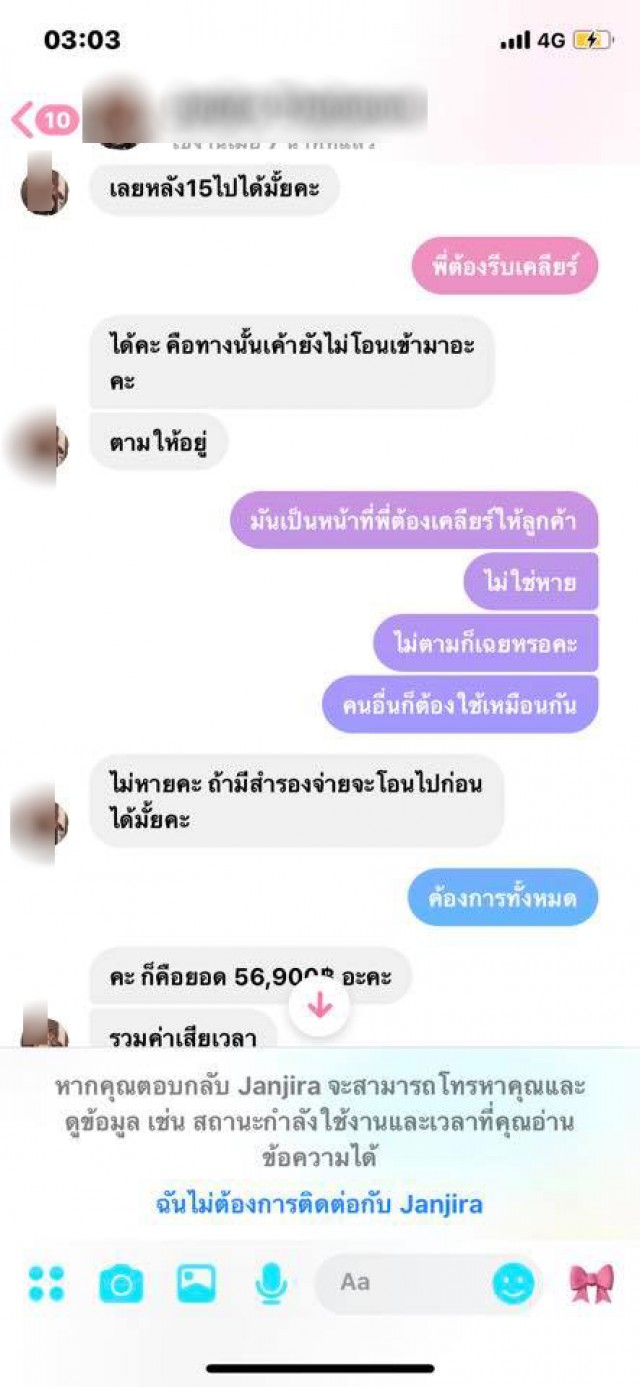The image size is (640, 1387).
Task: Jump to latest message with down arrow
Action: pos(320,1006)
